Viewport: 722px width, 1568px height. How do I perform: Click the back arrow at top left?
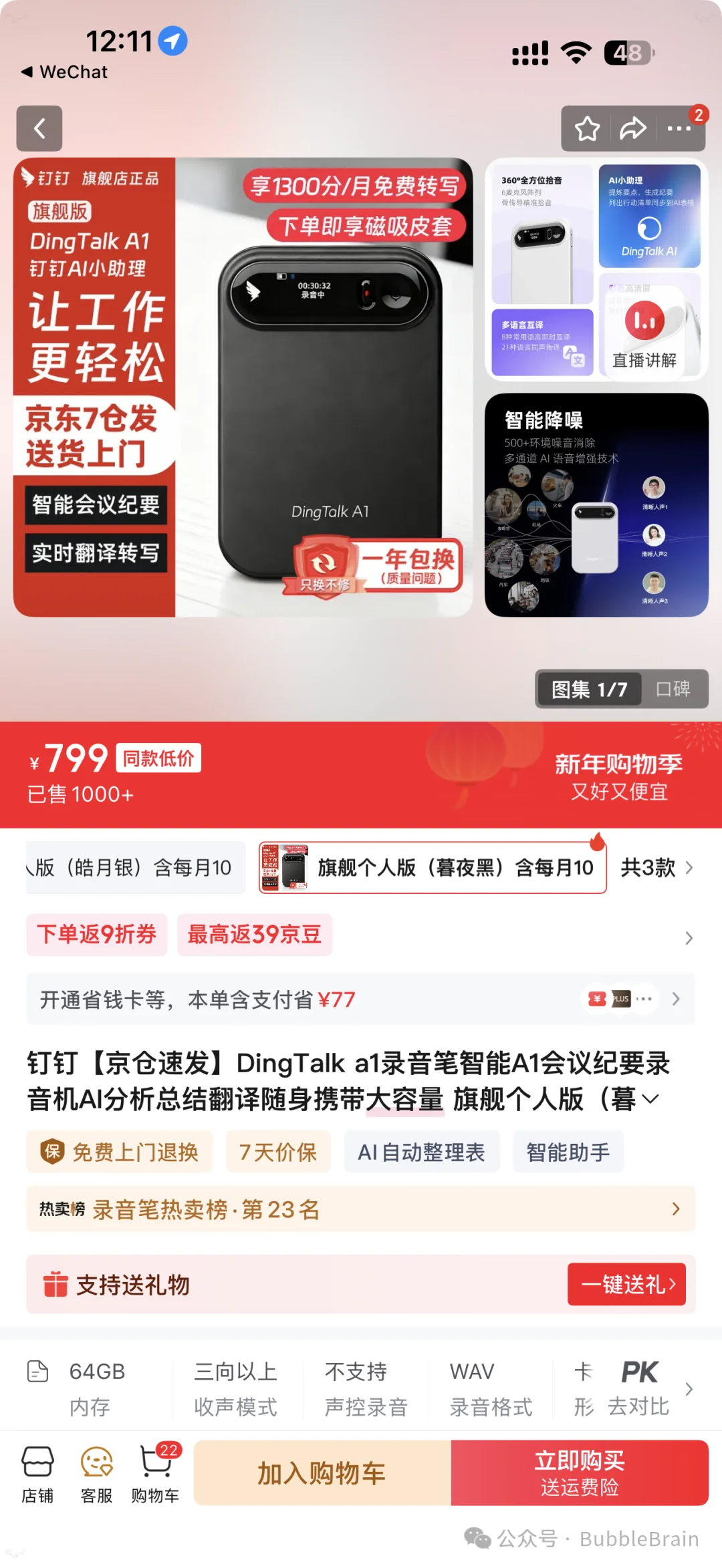tap(39, 129)
